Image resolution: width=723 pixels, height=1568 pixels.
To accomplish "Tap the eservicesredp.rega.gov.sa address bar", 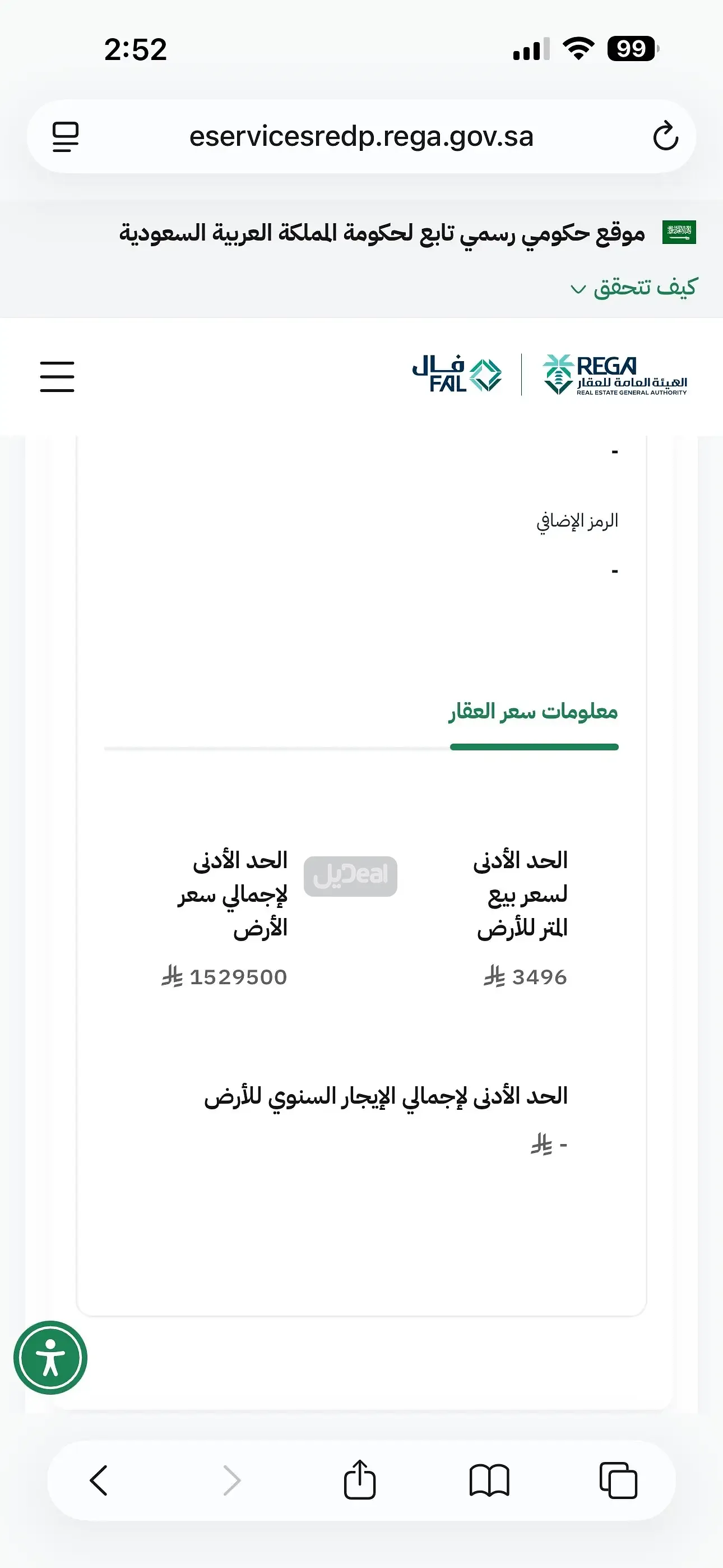I will (x=361, y=136).
